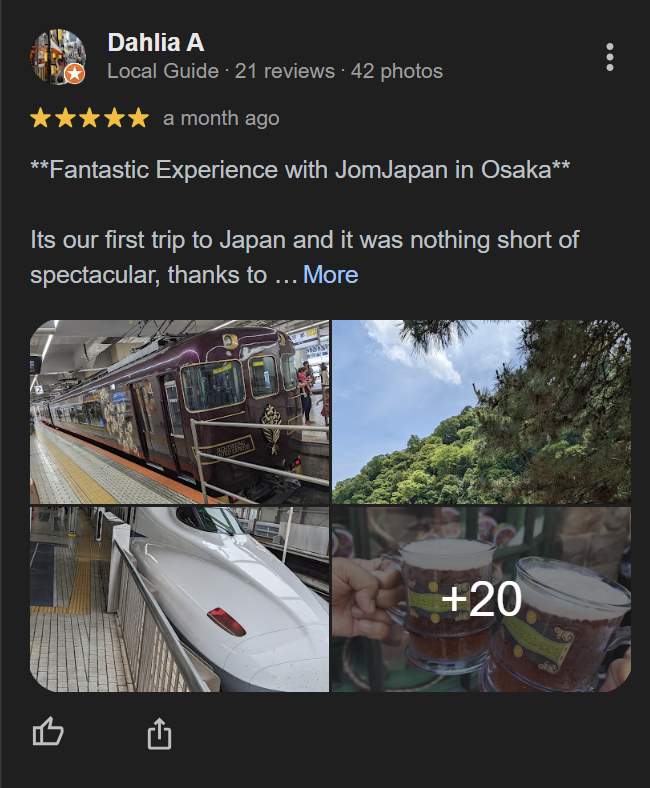Share Dahlia A's review

pos(159,734)
